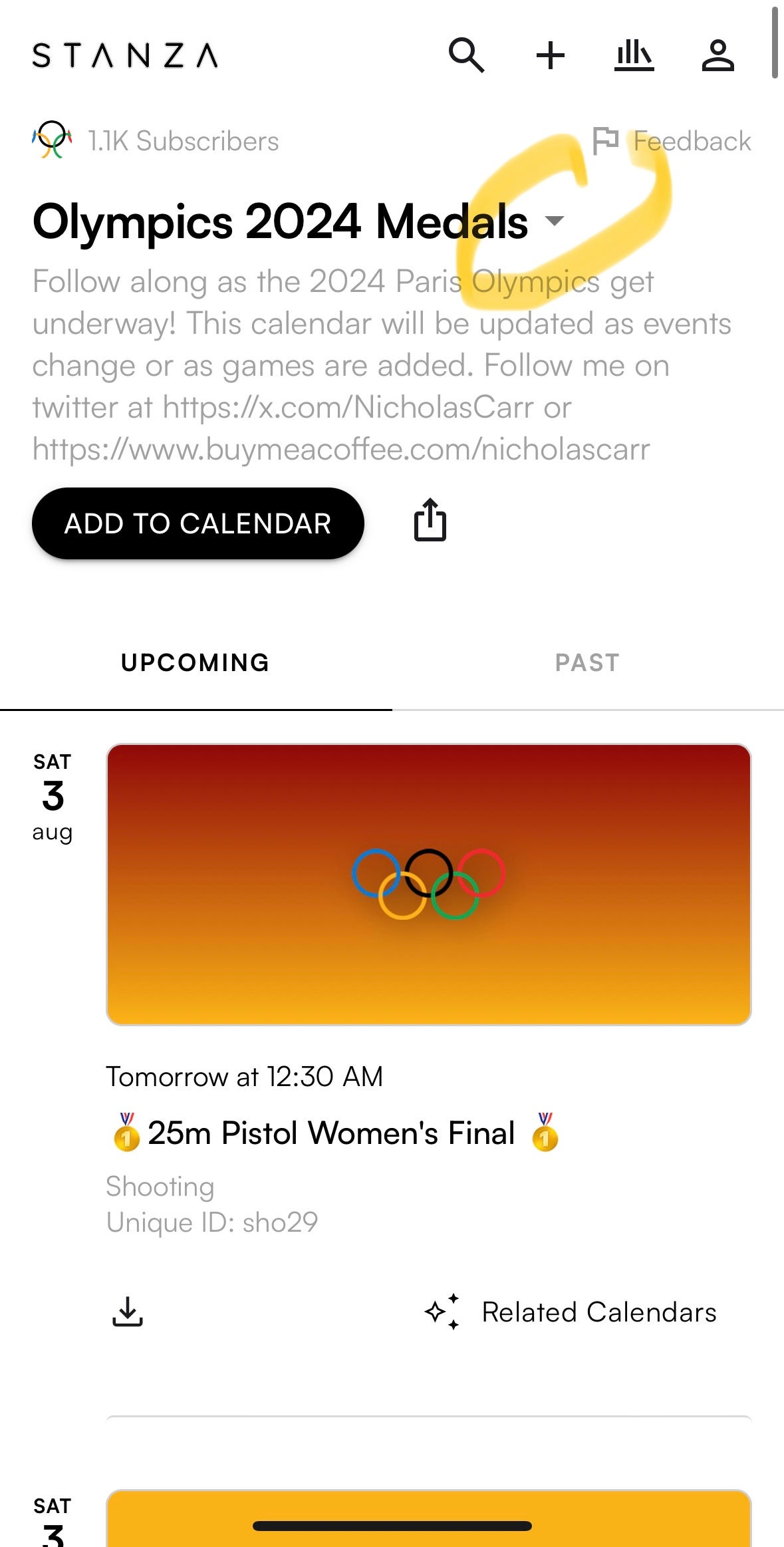Image resolution: width=784 pixels, height=1547 pixels.
Task: Open the library shelf icon
Action: pyautogui.click(x=634, y=55)
